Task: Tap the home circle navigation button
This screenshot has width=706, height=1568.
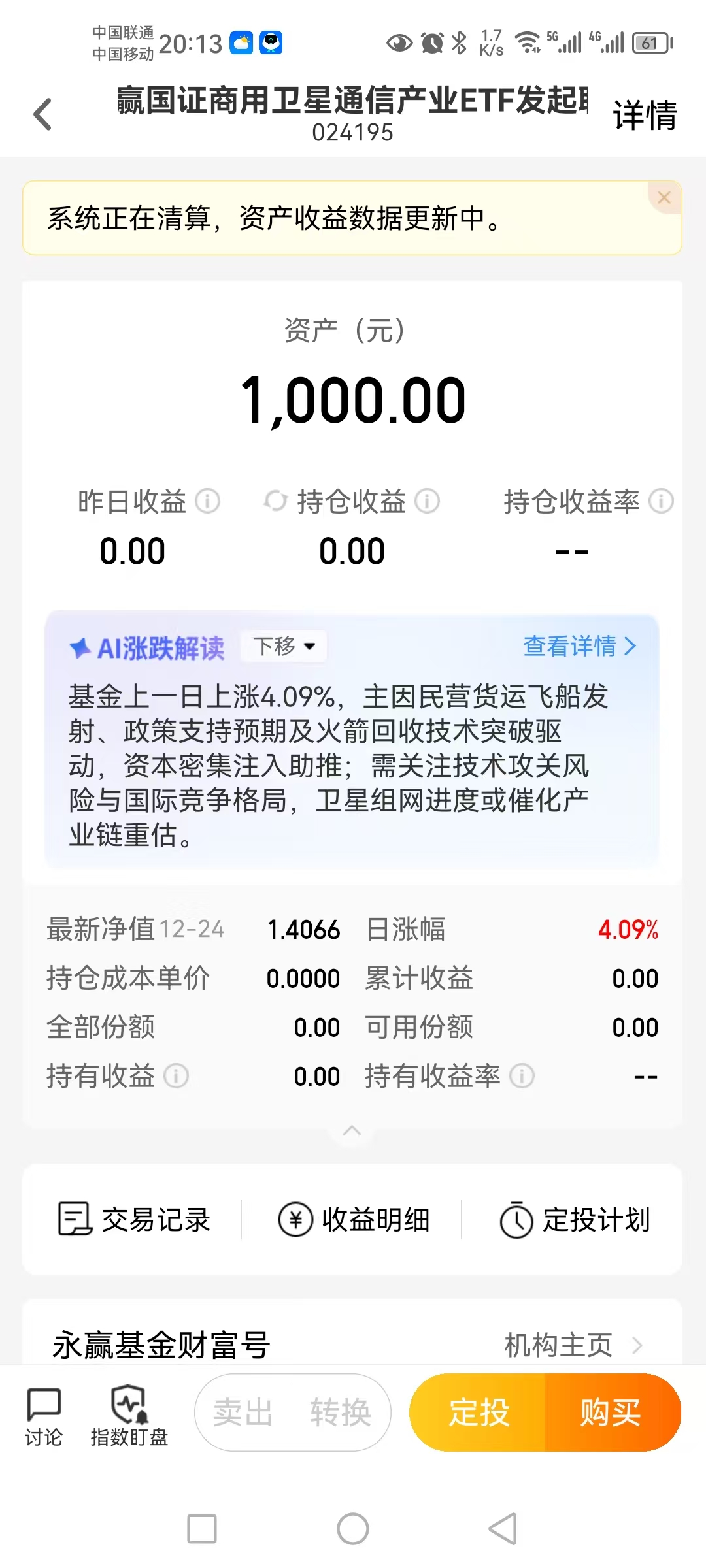Action: [353, 1527]
